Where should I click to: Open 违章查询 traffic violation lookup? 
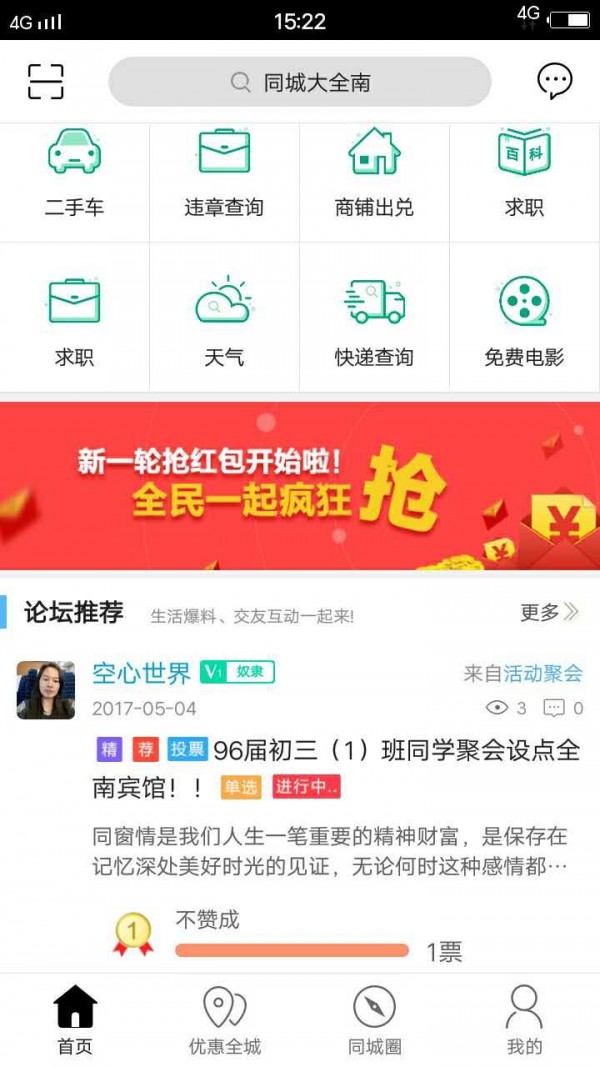click(x=224, y=175)
